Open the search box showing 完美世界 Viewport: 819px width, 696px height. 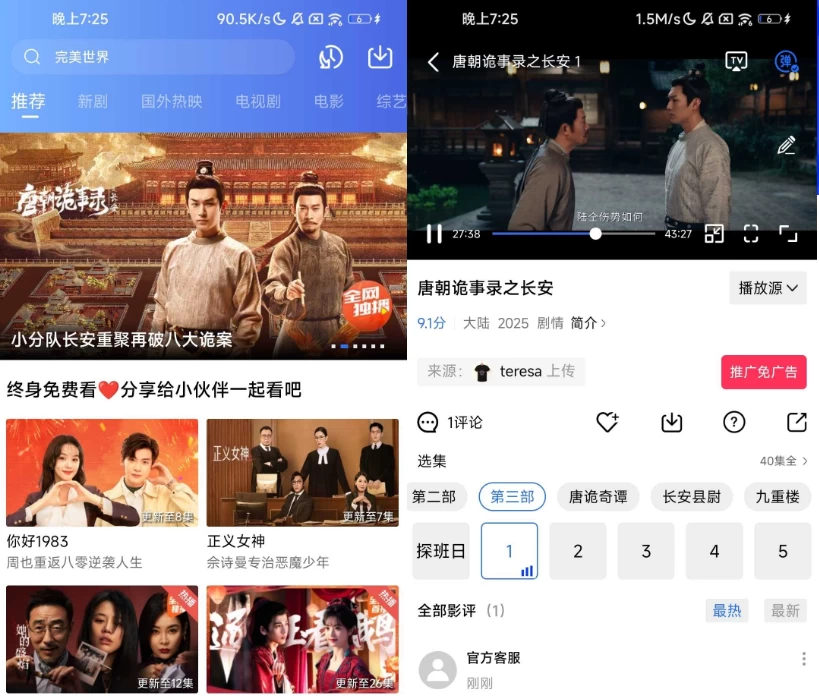(150, 57)
